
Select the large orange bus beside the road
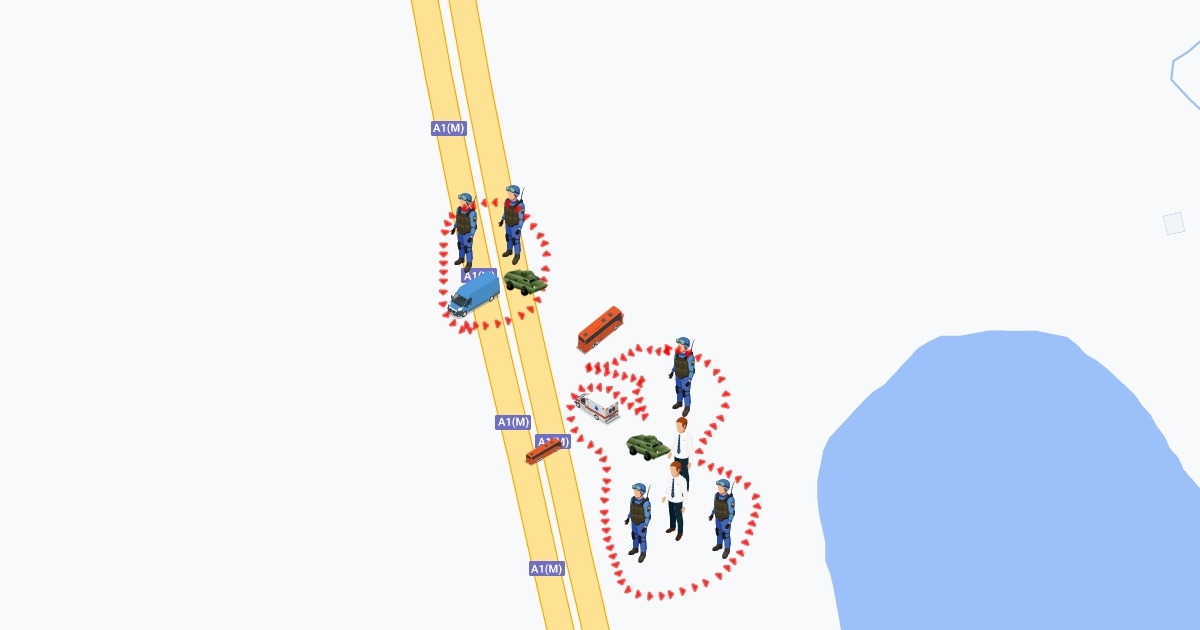pos(600,329)
